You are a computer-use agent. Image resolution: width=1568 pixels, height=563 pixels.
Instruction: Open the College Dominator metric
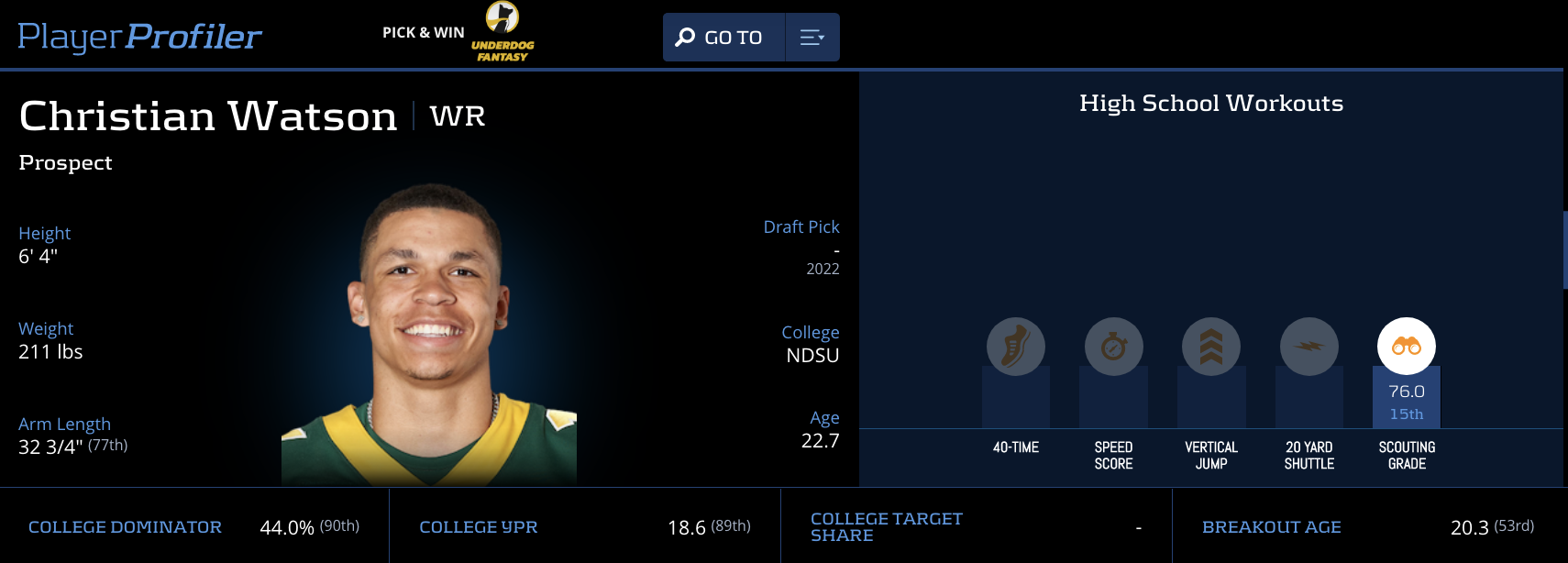click(125, 527)
